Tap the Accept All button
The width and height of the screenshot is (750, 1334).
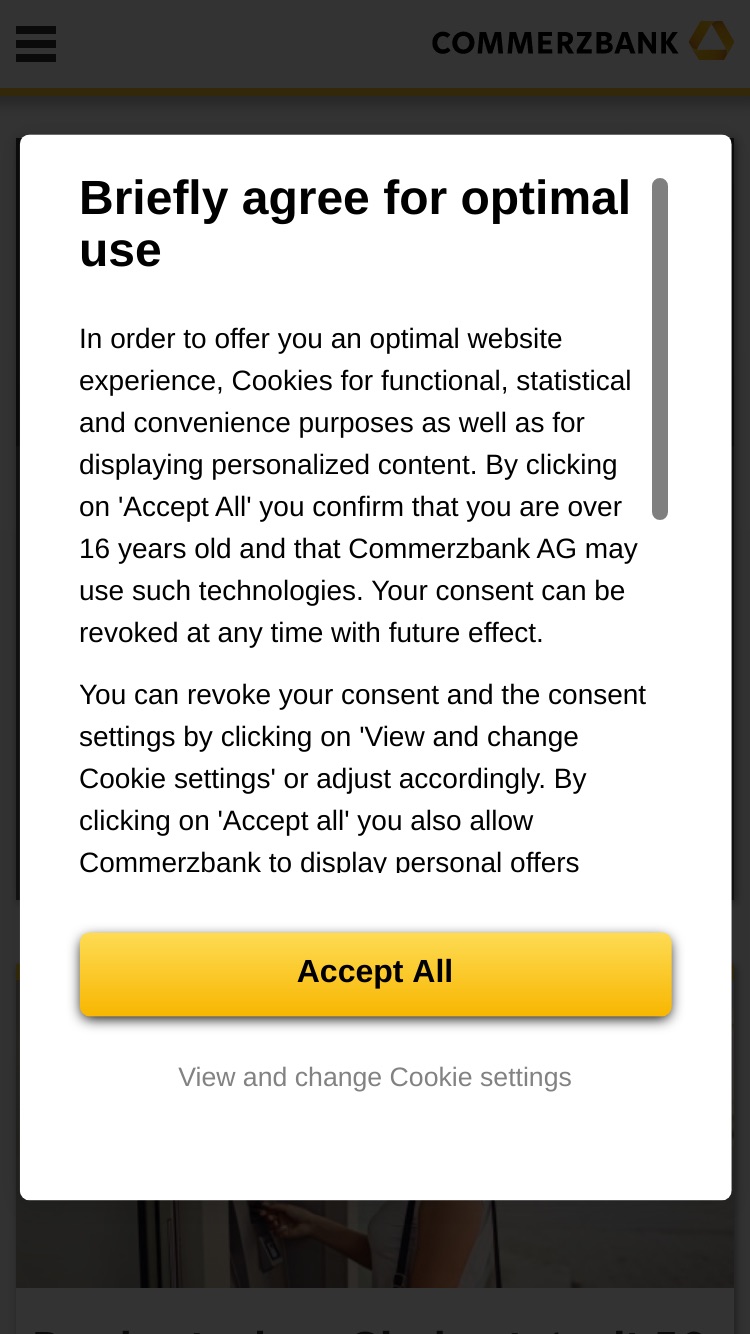click(375, 973)
